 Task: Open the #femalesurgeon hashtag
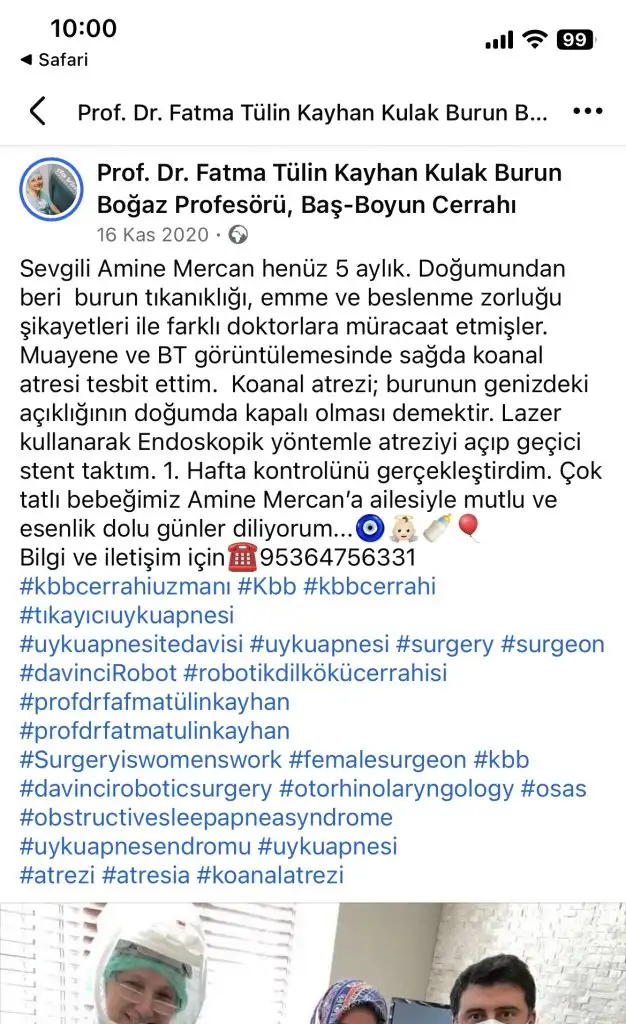(377, 760)
